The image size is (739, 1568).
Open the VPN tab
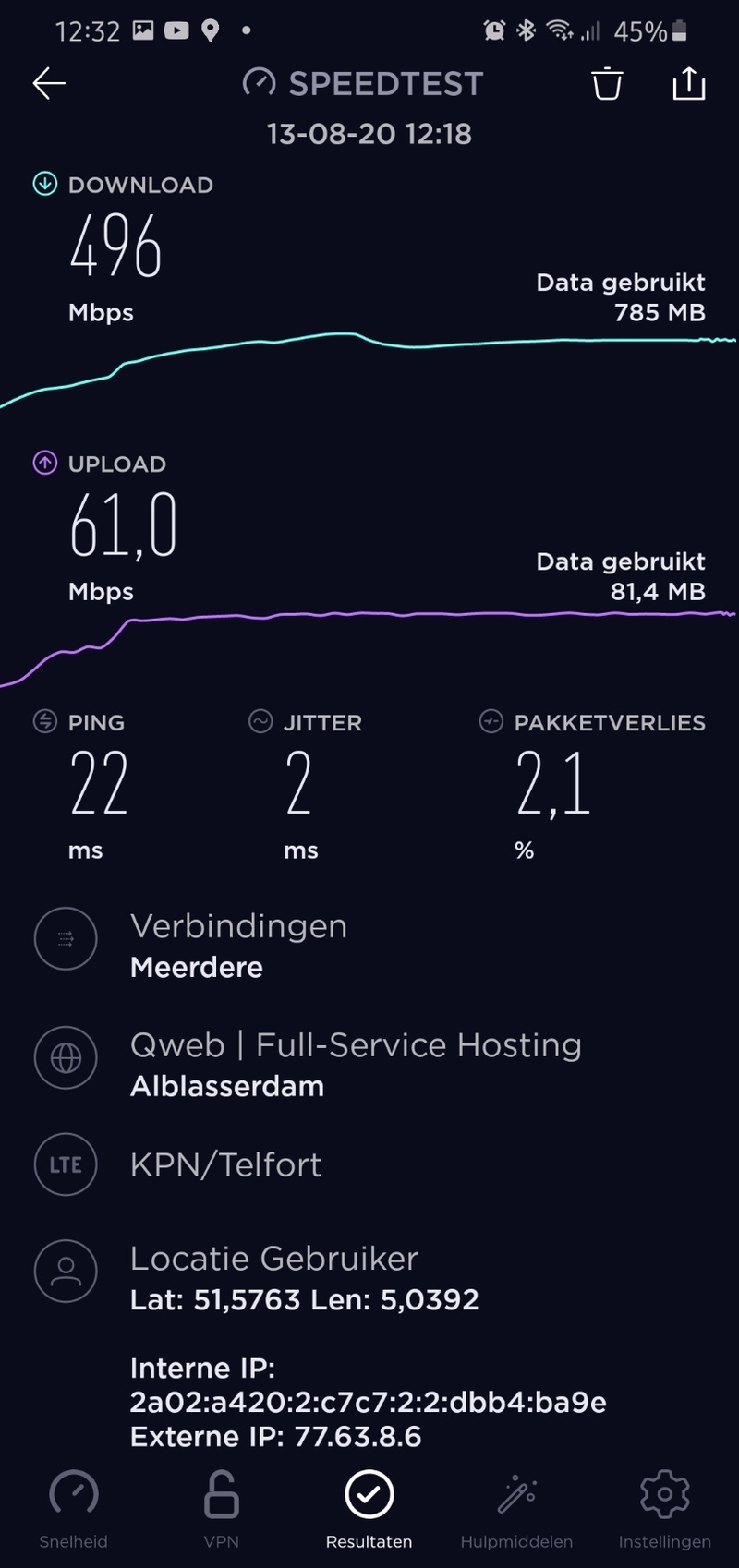pyautogui.click(x=222, y=1507)
